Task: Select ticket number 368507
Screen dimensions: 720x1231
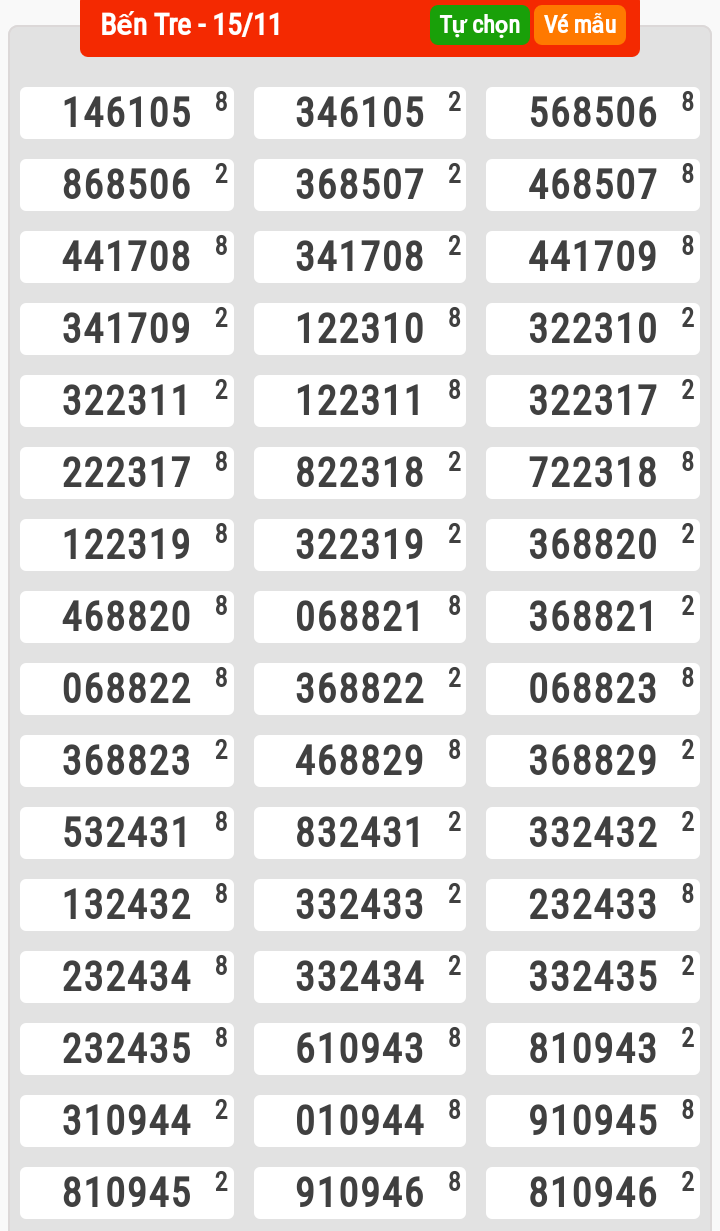Action: click(360, 185)
